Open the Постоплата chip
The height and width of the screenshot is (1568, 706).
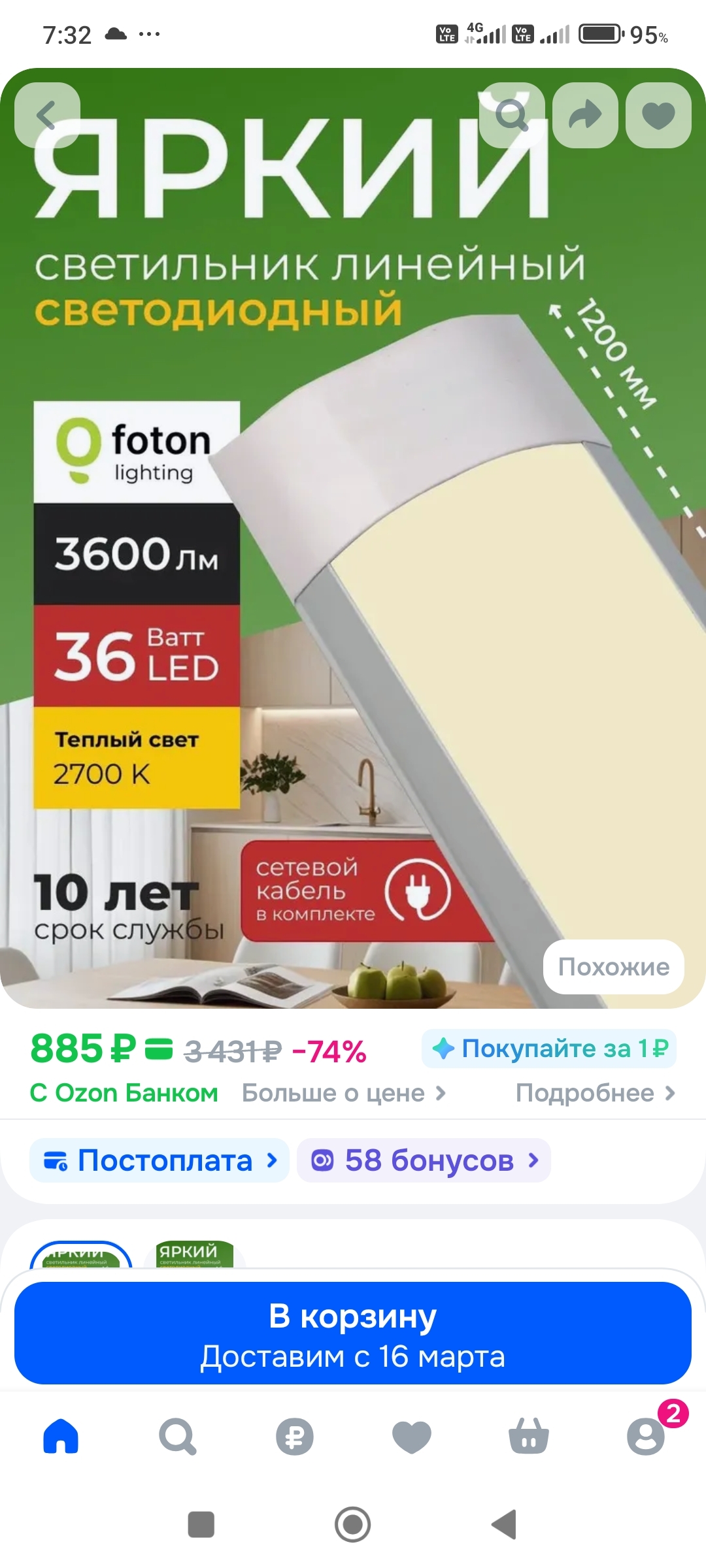pos(160,1160)
